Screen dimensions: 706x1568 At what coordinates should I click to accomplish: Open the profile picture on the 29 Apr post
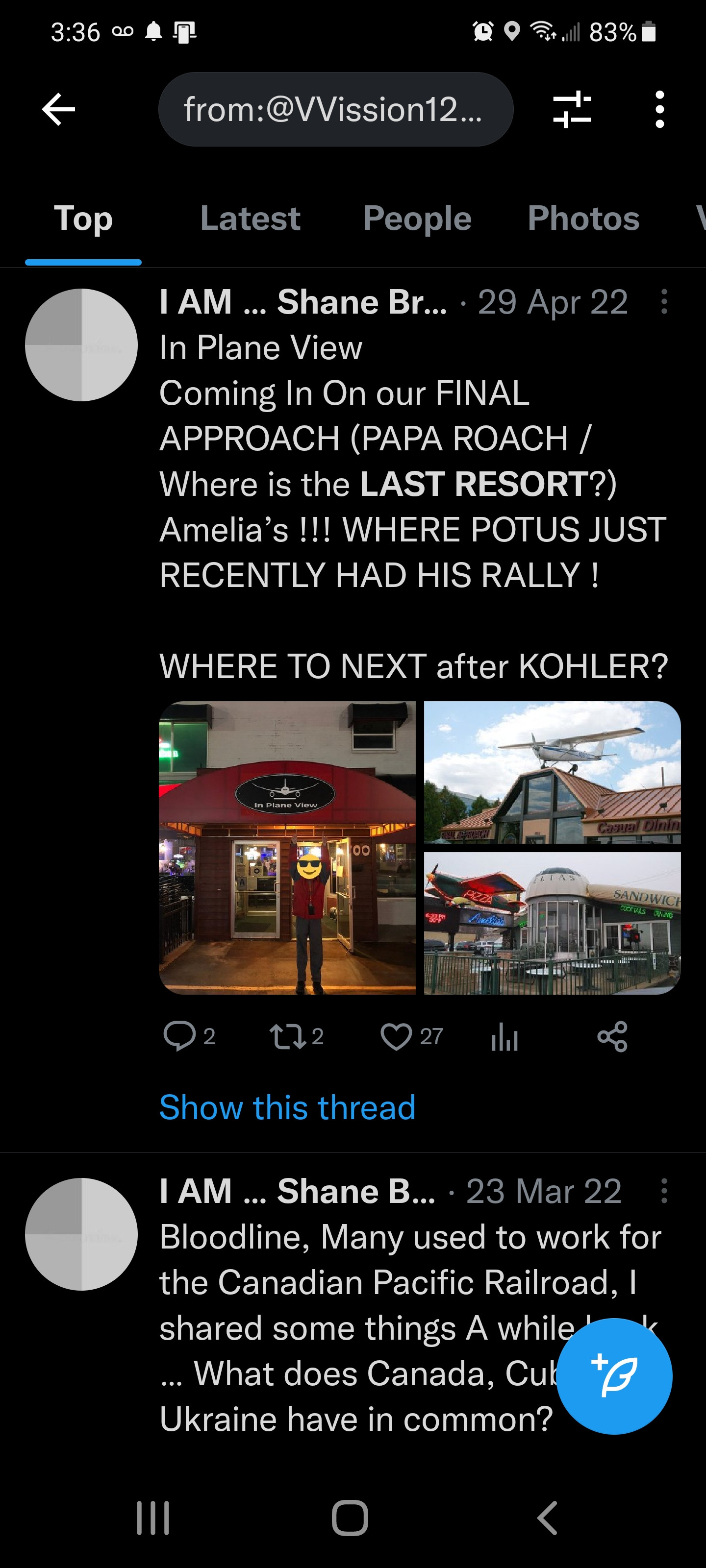(81, 344)
